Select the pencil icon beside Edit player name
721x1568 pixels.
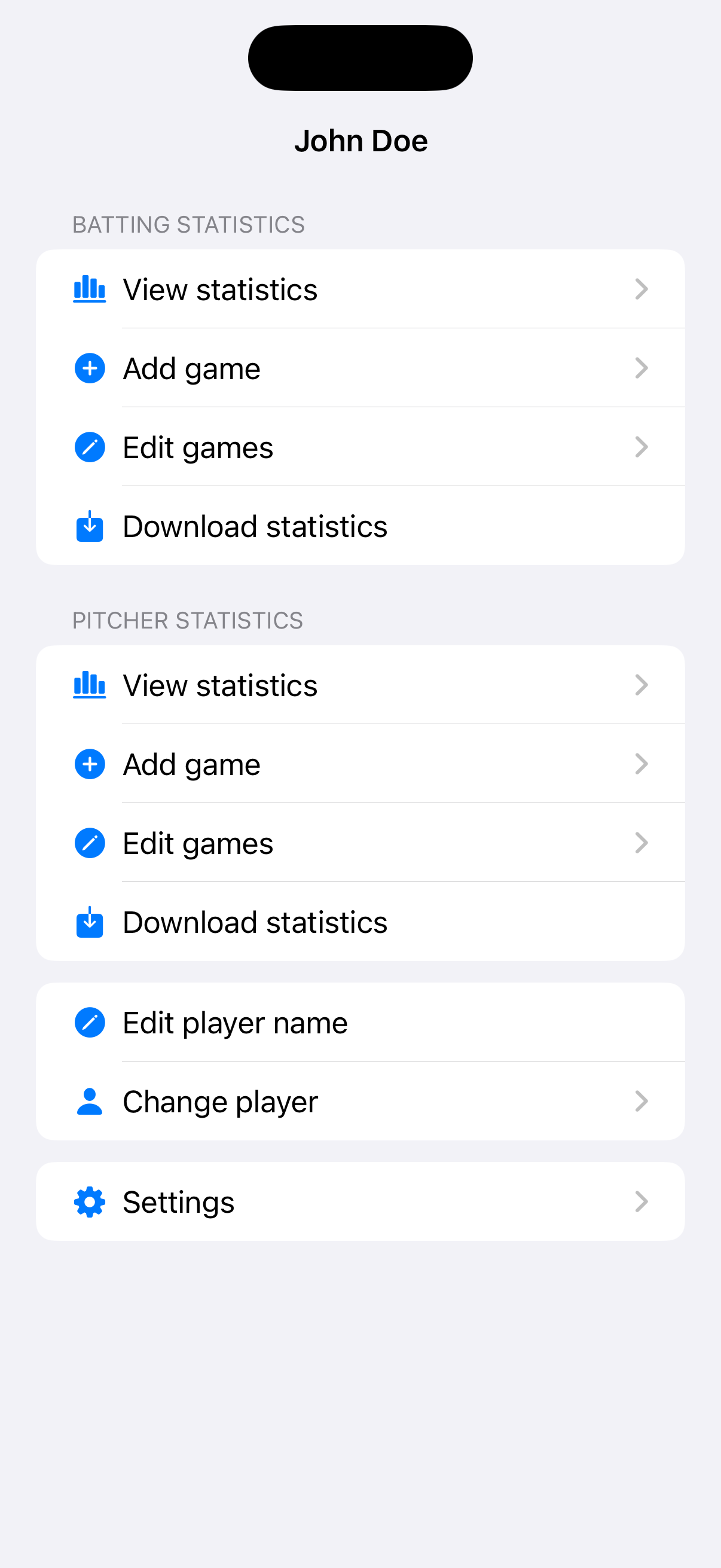[89, 1023]
